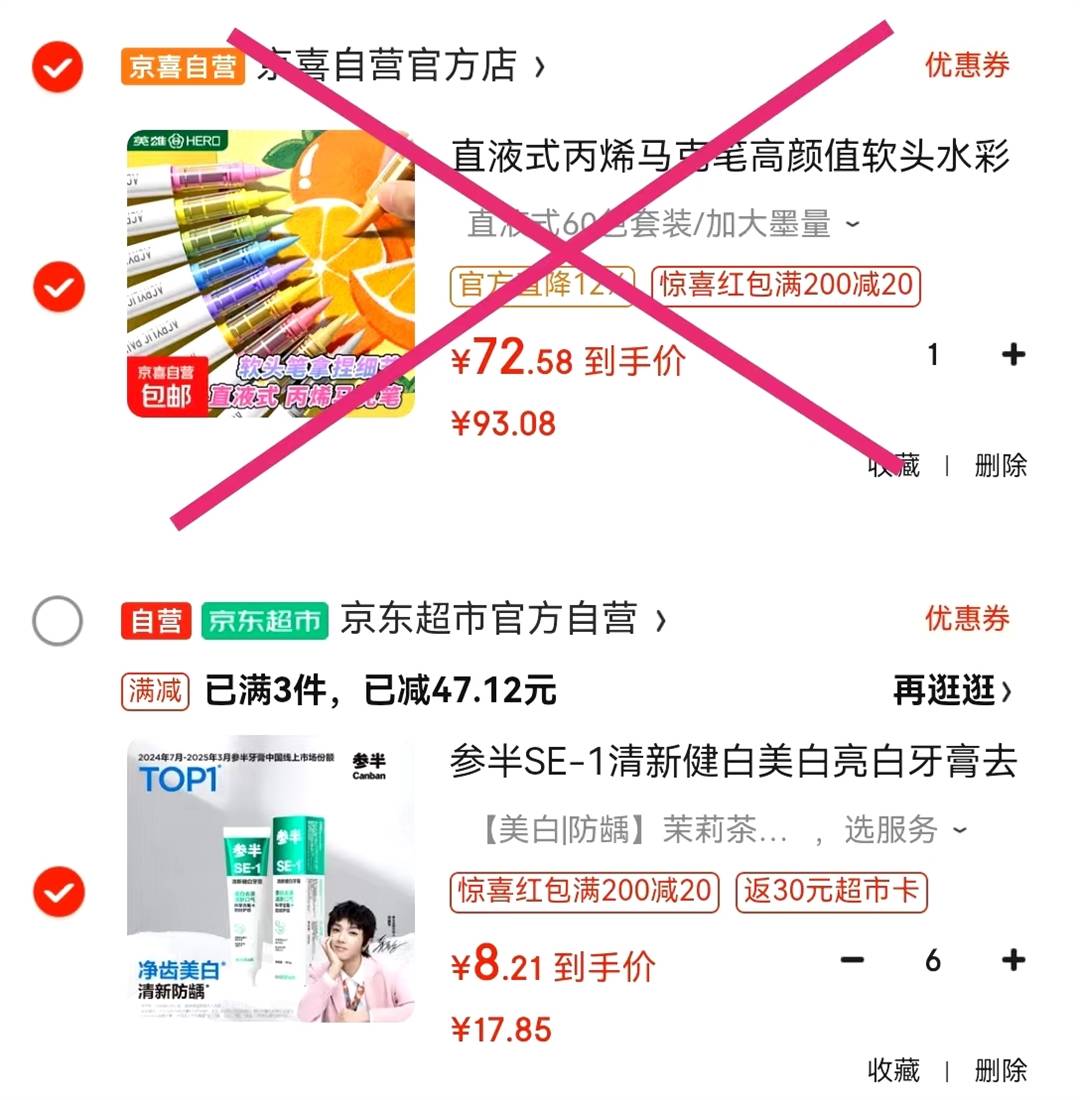Uncheck the 参半 toothpaste item
The width and height of the screenshot is (1080, 1100).
tap(57, 891)
